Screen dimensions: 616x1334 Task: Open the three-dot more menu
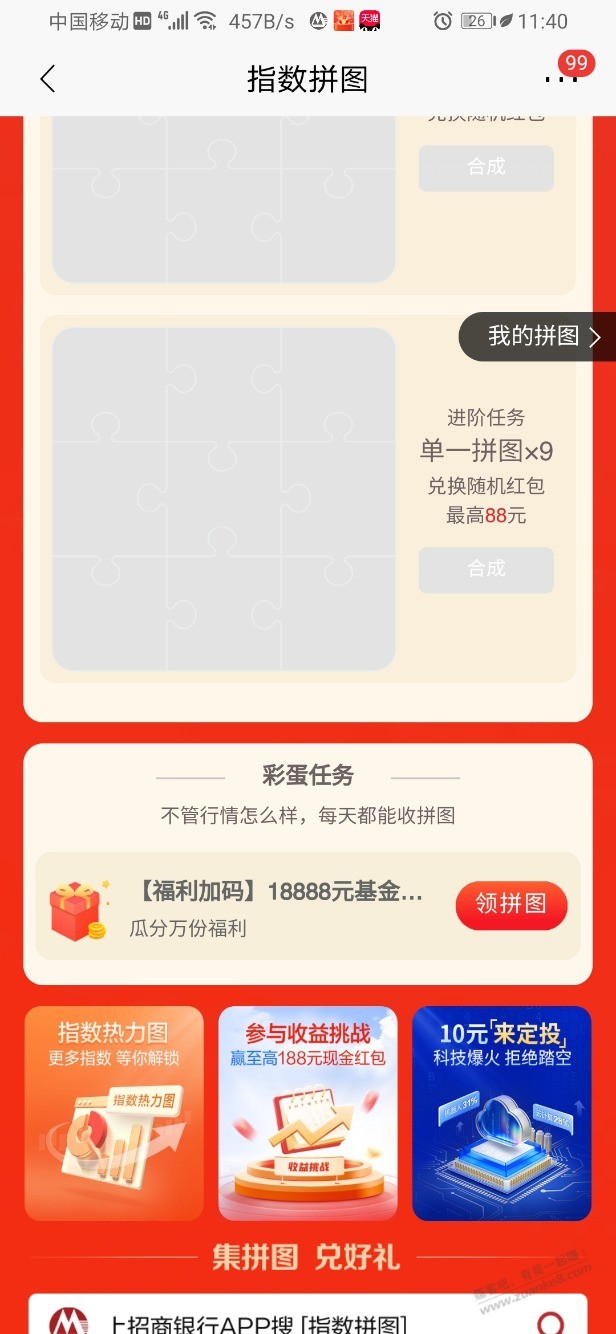click(559, 79)
